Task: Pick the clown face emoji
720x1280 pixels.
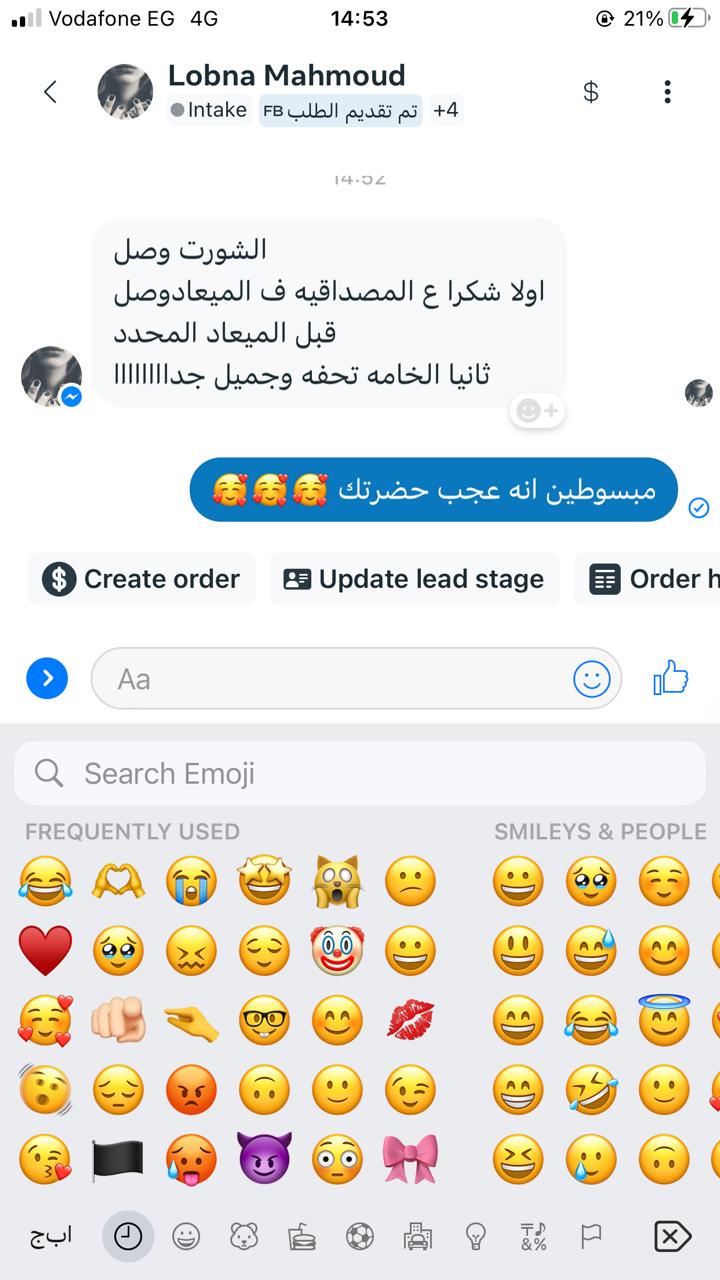Action: [337, 951]
